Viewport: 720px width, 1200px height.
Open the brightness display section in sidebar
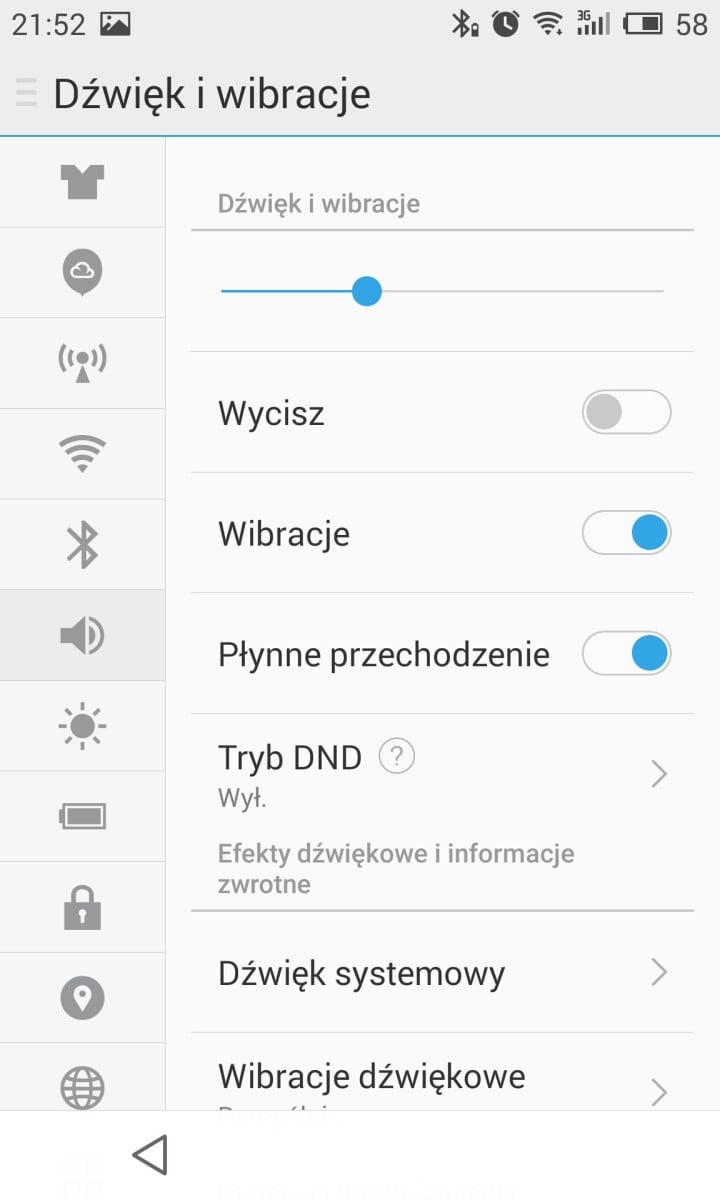coord(82,725)
